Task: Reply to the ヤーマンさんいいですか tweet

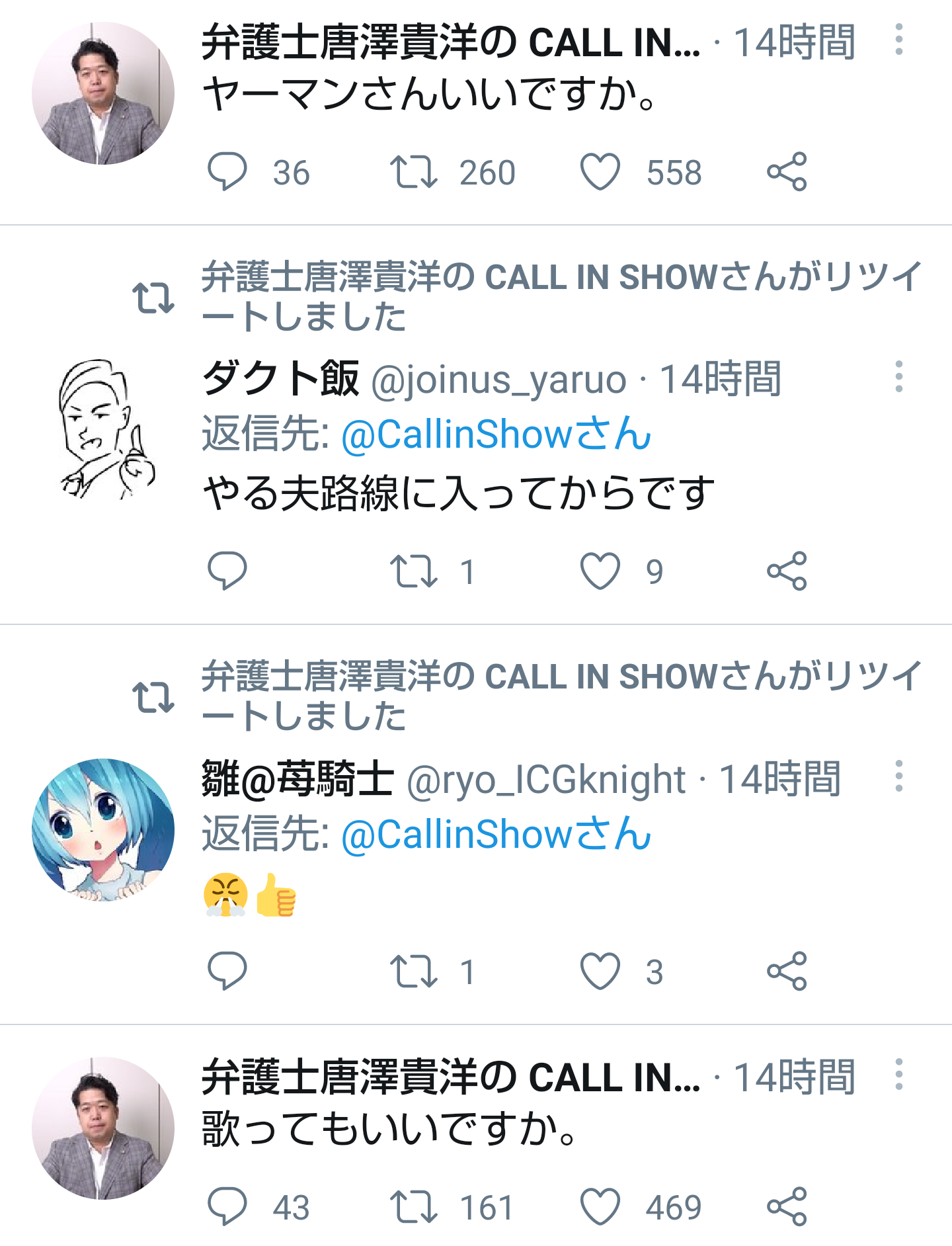Action: pos(227,171)
